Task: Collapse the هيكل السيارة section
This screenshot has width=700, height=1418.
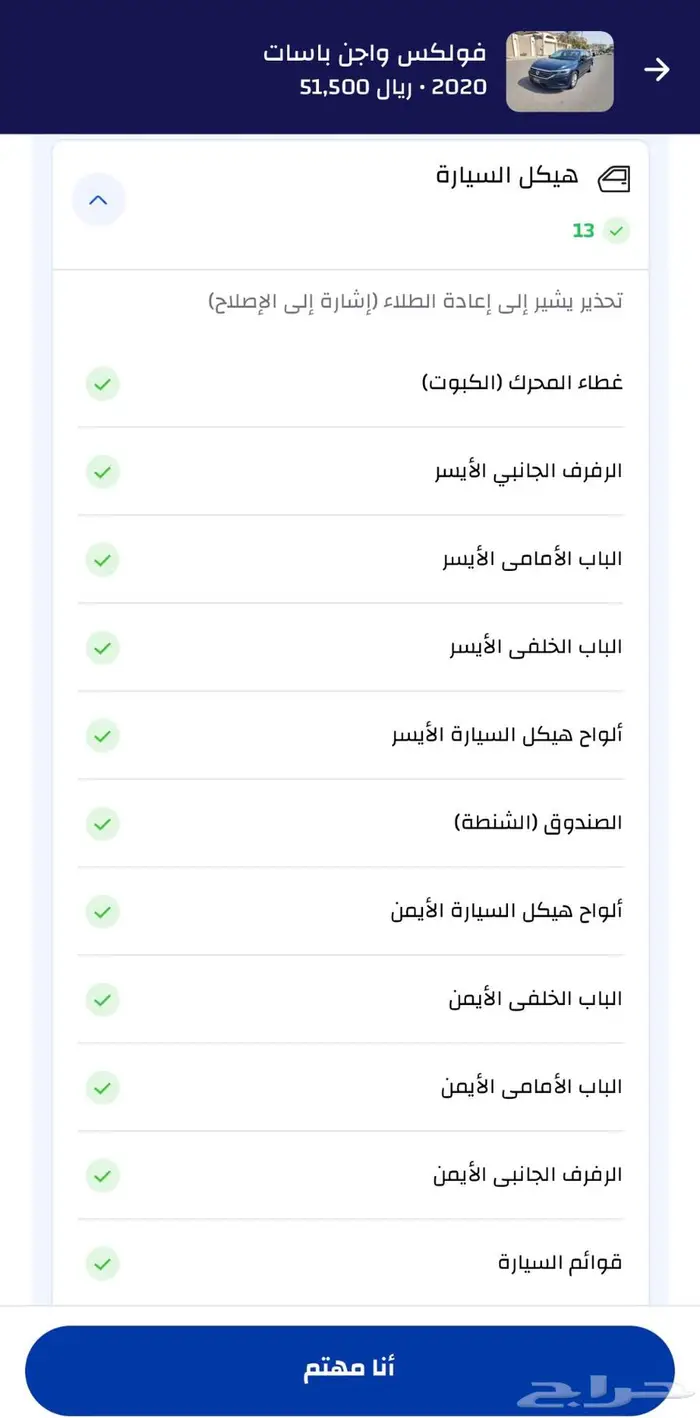Action: pyautogui.click(x=98, y=200)
